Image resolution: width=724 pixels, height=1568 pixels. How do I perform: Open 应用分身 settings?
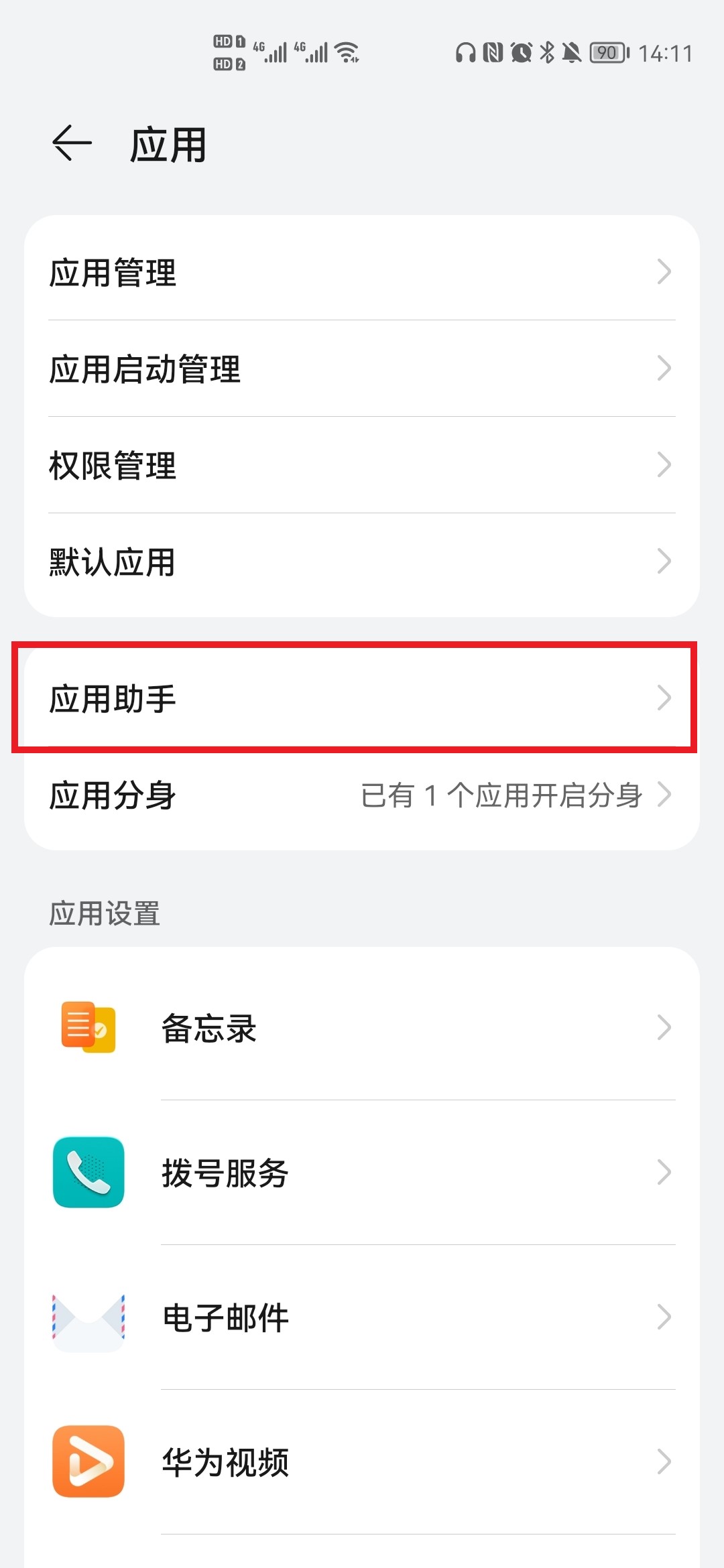tap(362, 795)
